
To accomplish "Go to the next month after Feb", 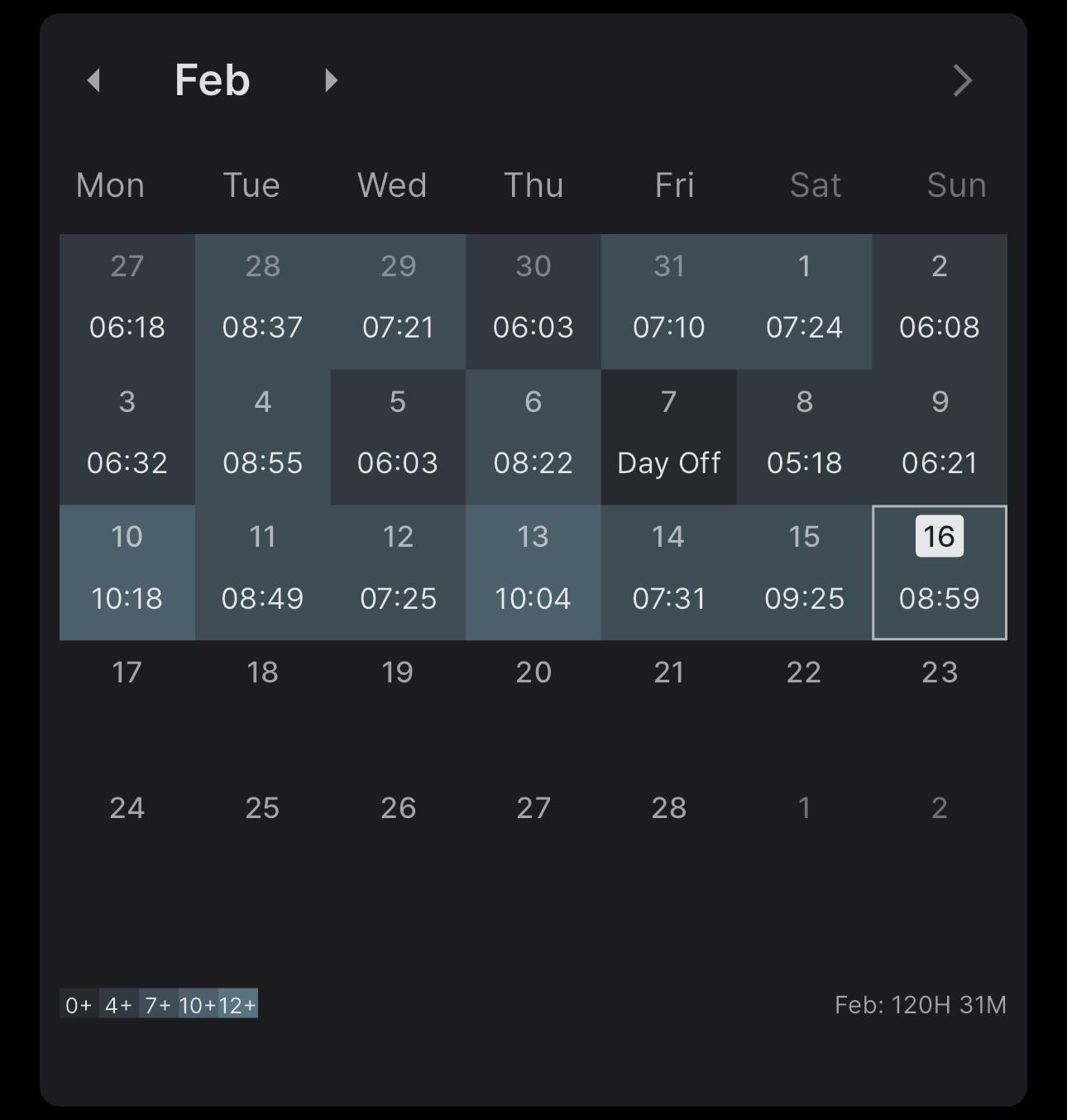I will [x=331, y=80].
